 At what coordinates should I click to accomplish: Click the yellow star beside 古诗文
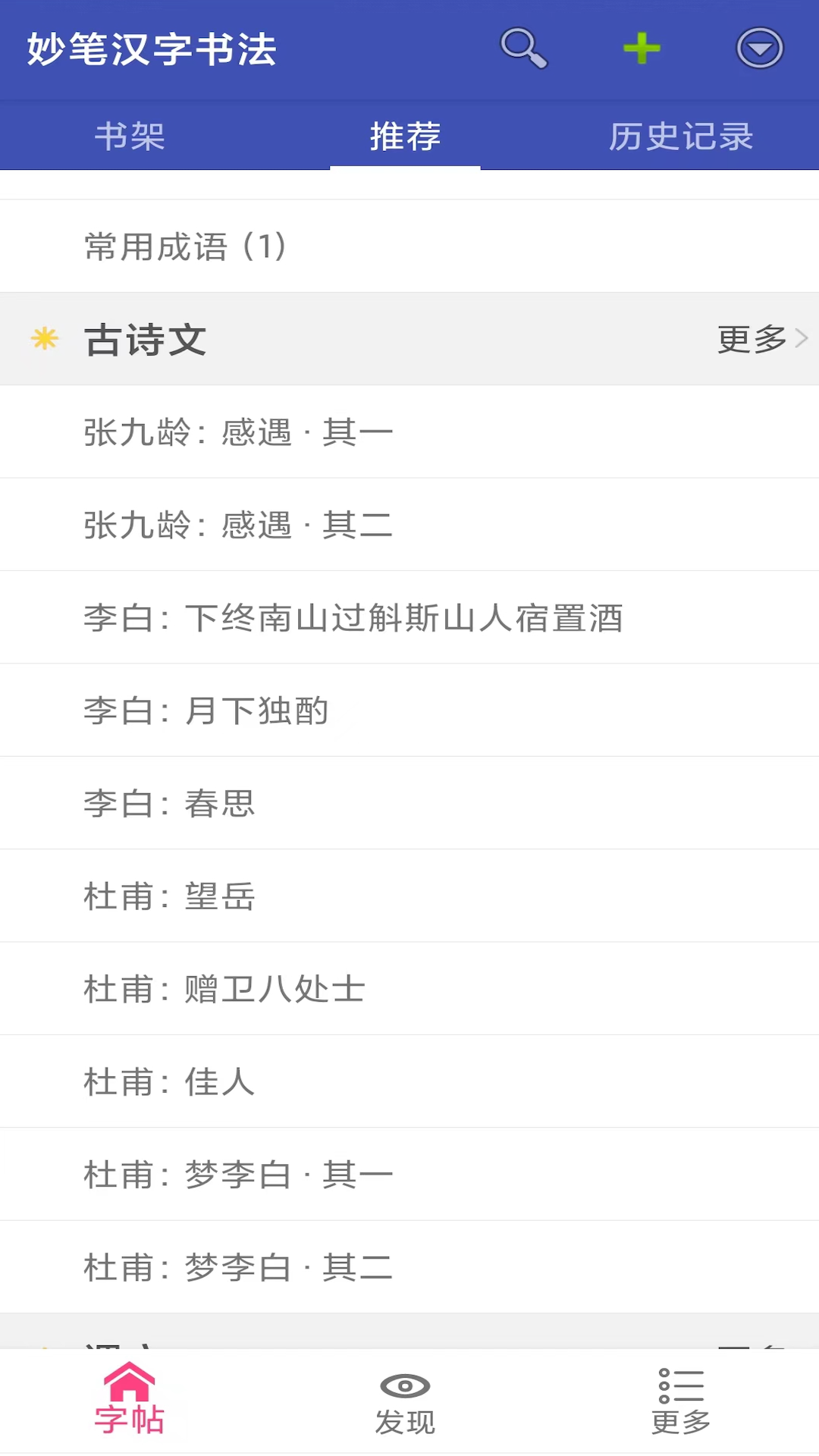pos(44,339)
